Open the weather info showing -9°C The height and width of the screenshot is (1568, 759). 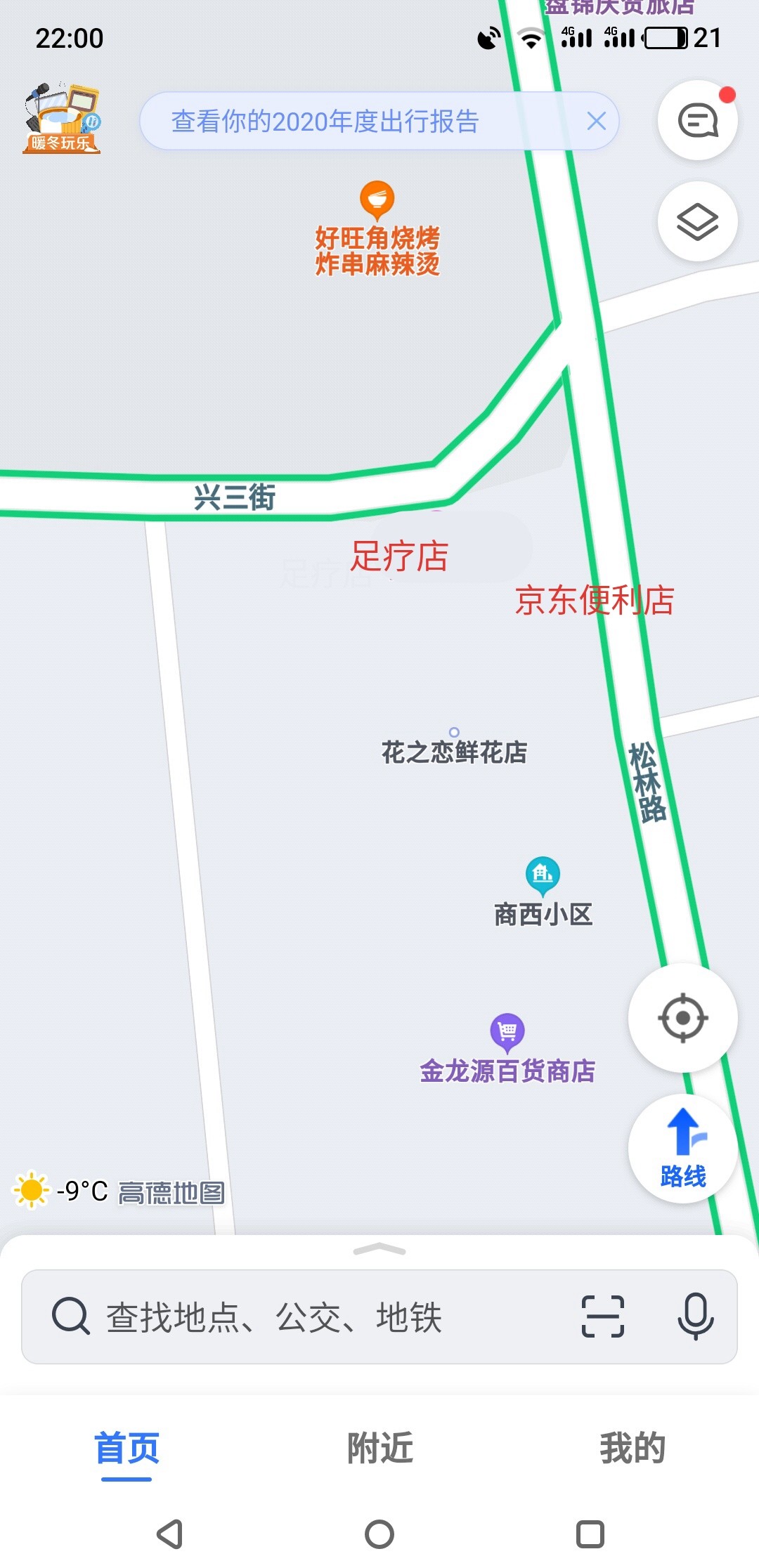point(62,1191)
